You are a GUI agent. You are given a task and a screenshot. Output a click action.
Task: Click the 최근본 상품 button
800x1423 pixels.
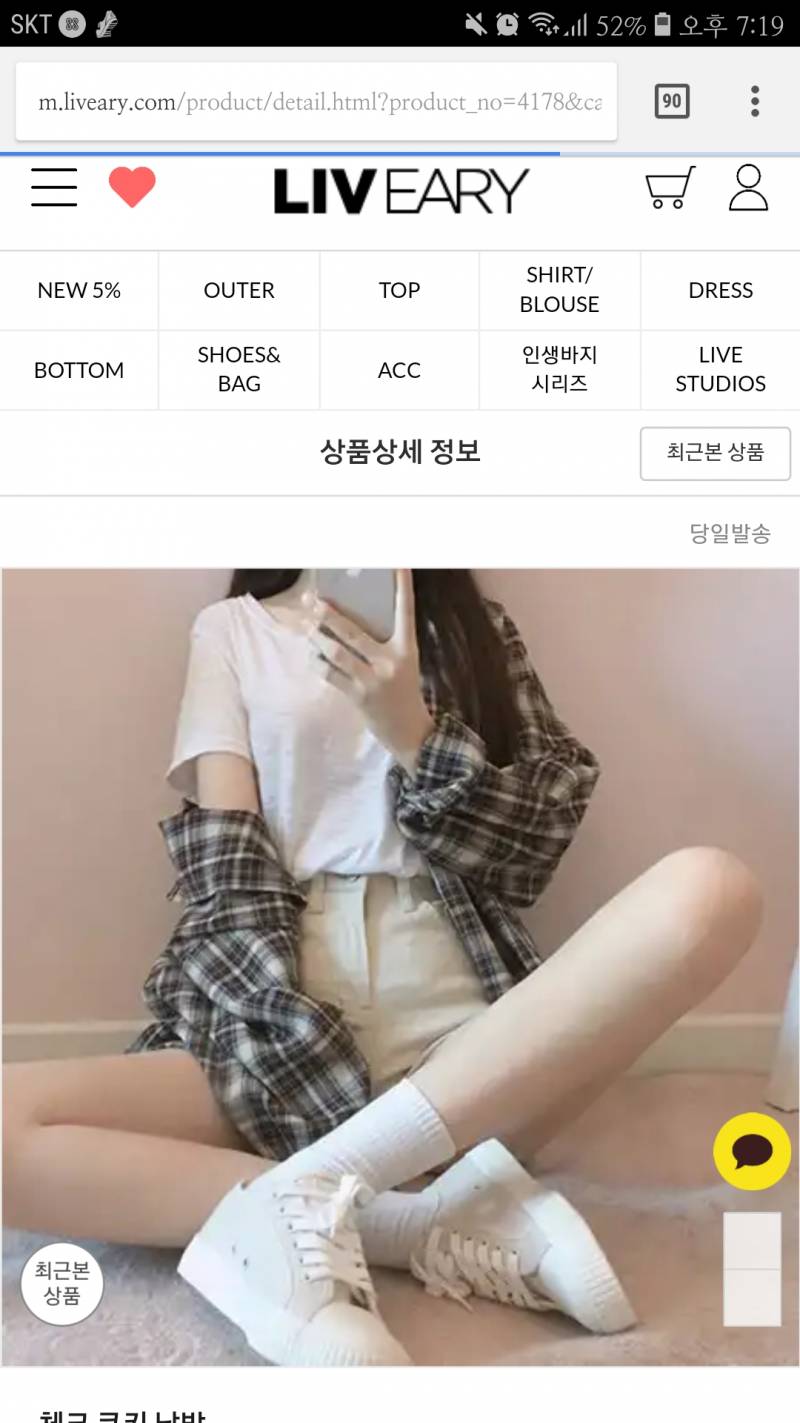click(x=715, y=453)
